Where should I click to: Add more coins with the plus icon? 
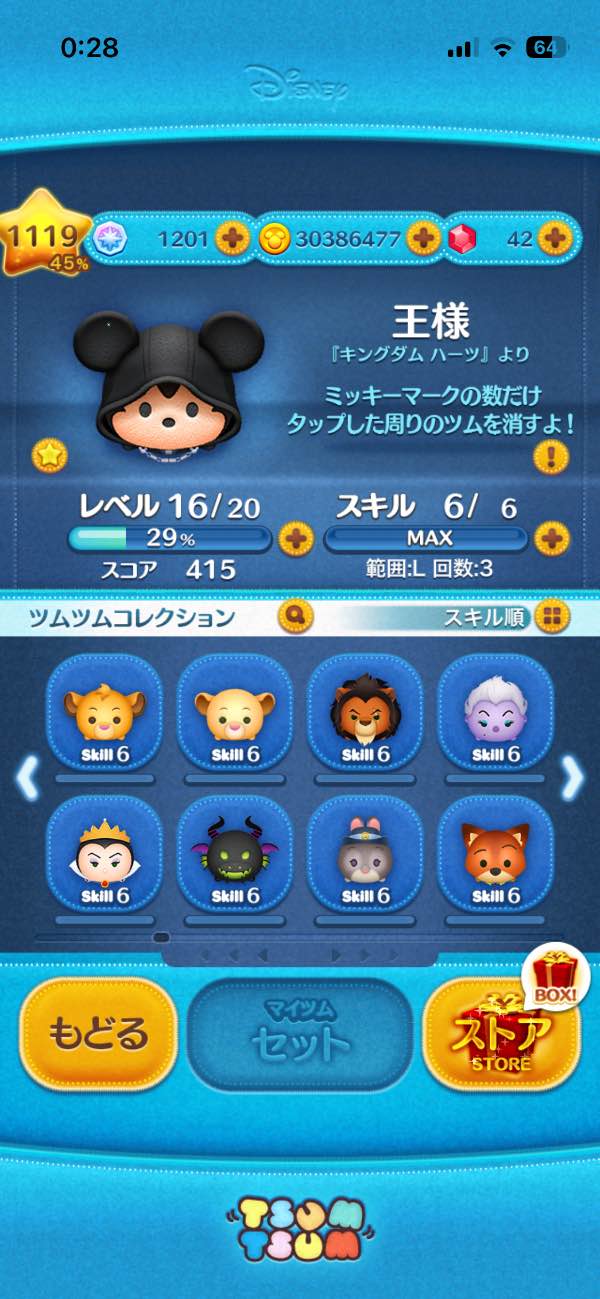pyautogui.click(x=424, y=238)
